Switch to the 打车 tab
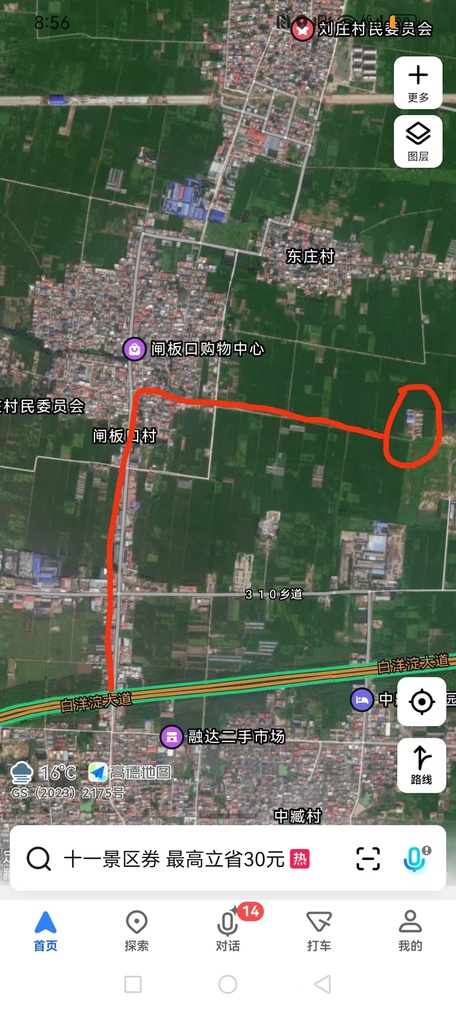The image size is (456, 1009). tap(319, 930)
